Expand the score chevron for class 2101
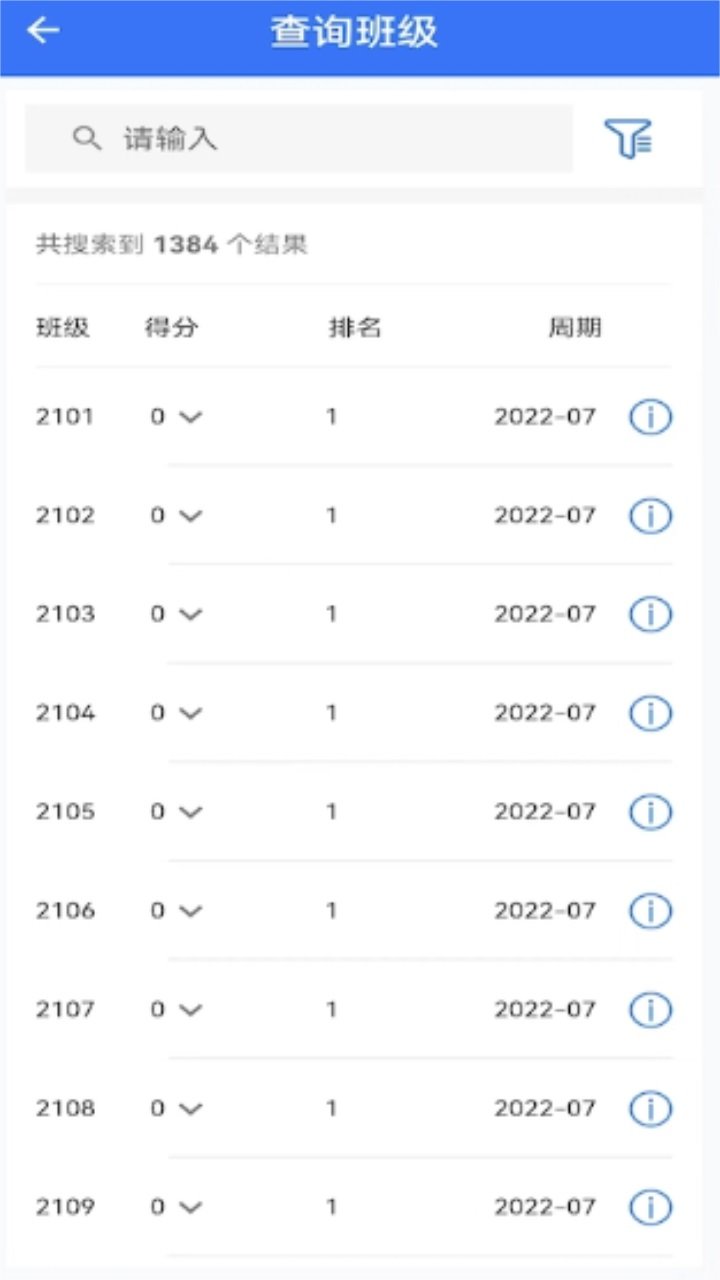This screenshot has height=1280, width=720. [x=190, y=418]
